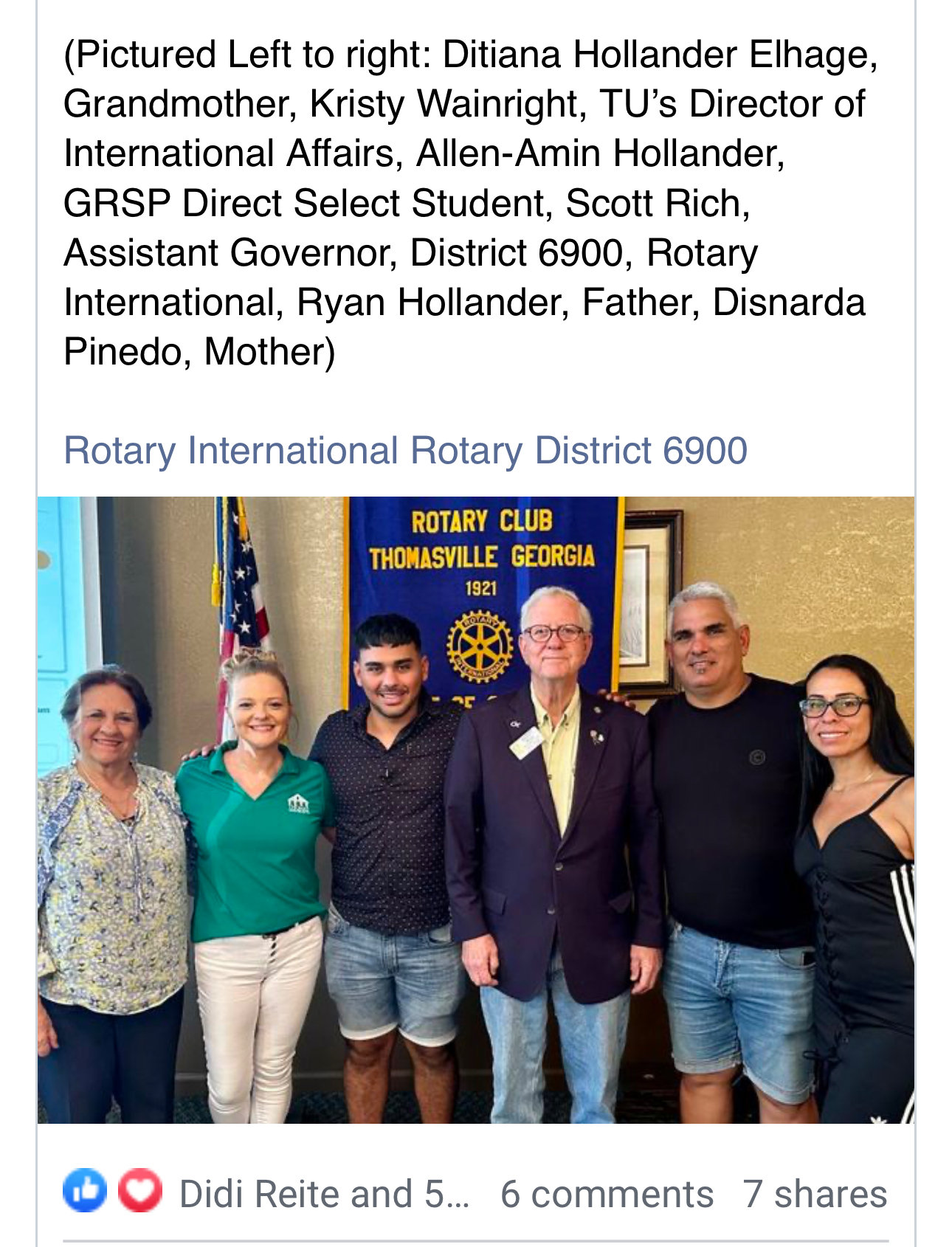
Task: Open the Rotary International tag link
Action: 231,450
